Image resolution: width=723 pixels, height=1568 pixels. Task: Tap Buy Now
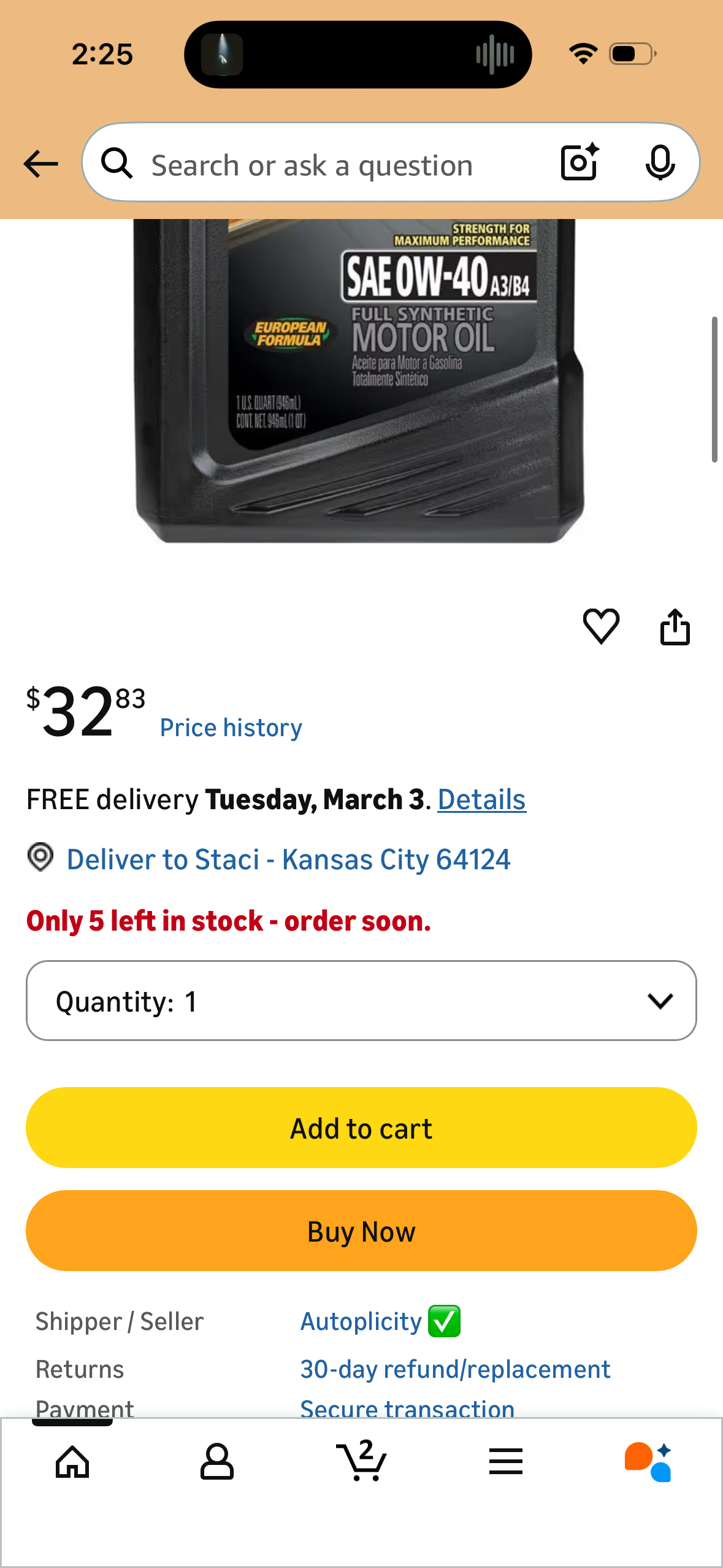[x=361, y=1231]
